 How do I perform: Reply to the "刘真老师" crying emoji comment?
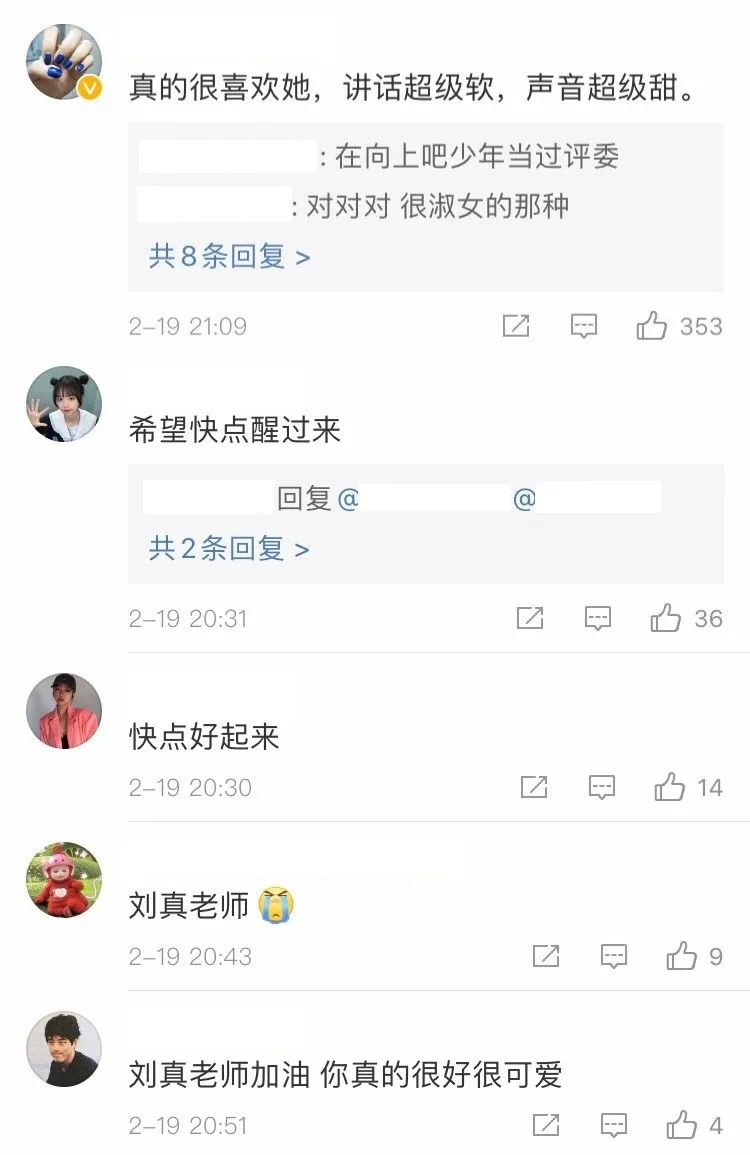(614, 957)
